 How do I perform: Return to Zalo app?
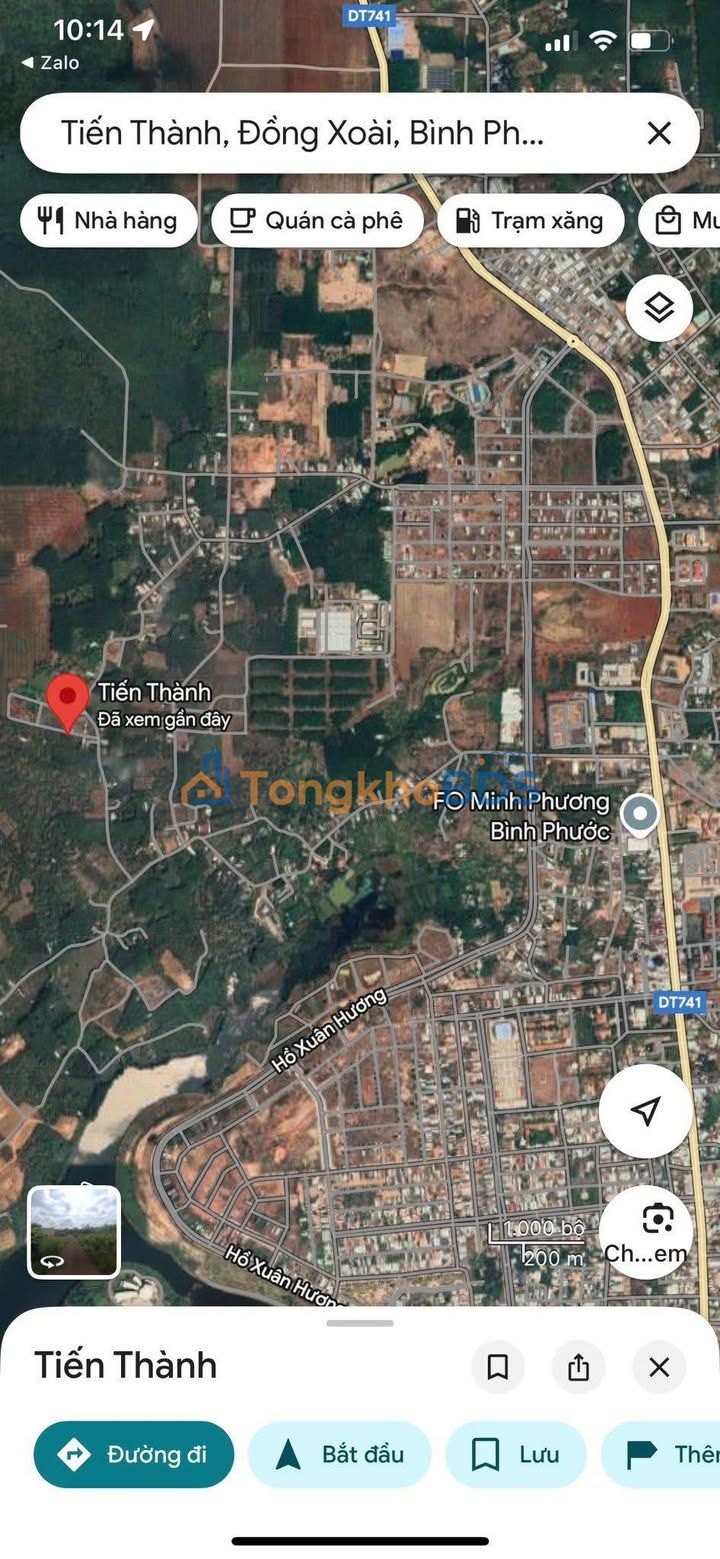(50, 63)
